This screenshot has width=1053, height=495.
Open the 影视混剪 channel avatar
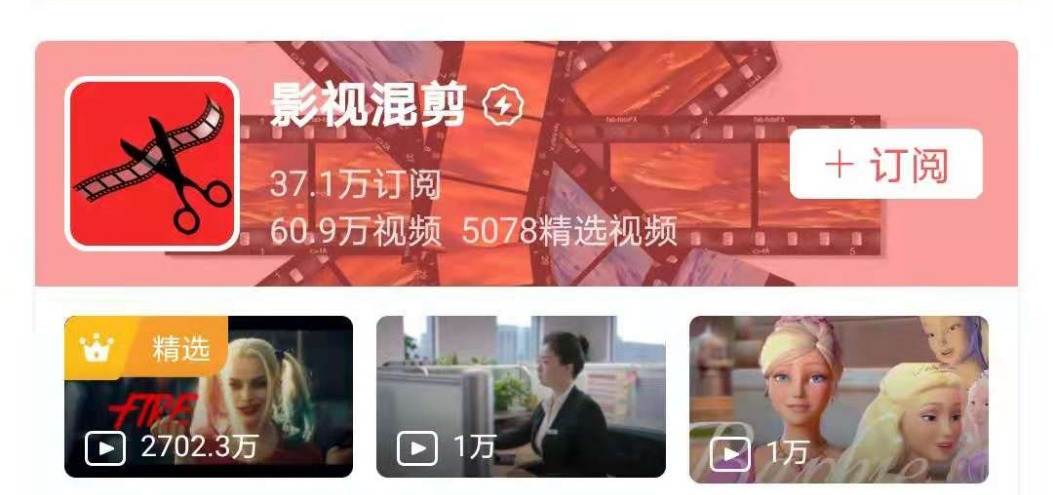click(x=152, y=163)
